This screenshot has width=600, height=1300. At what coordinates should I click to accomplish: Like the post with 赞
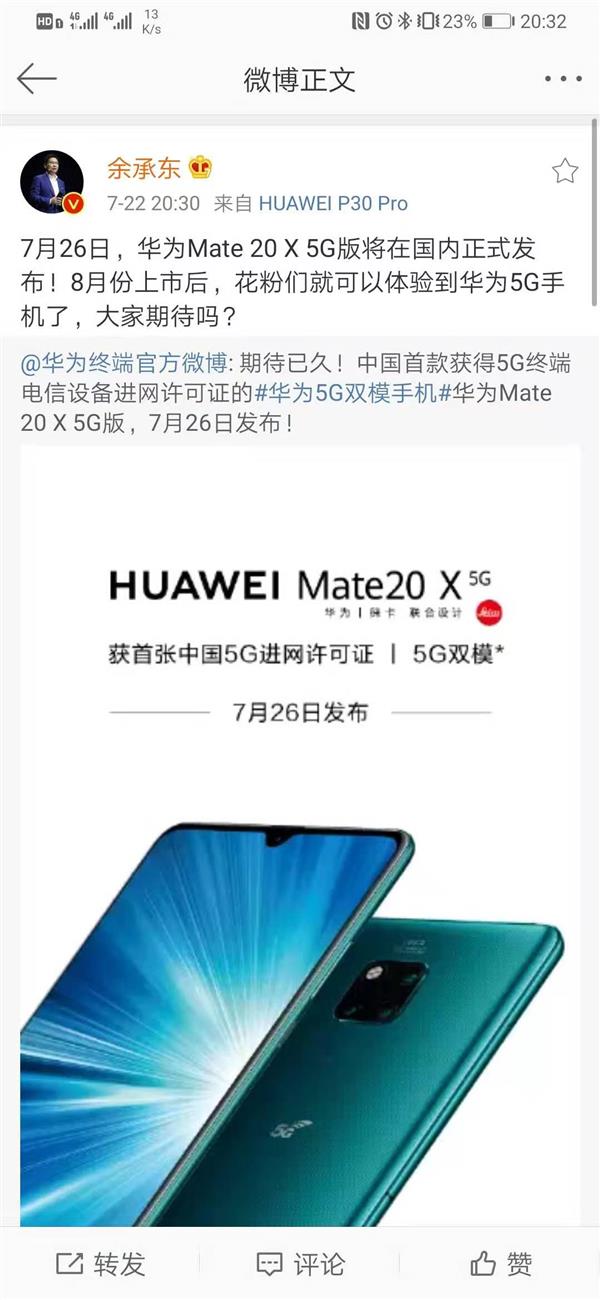501,1263
